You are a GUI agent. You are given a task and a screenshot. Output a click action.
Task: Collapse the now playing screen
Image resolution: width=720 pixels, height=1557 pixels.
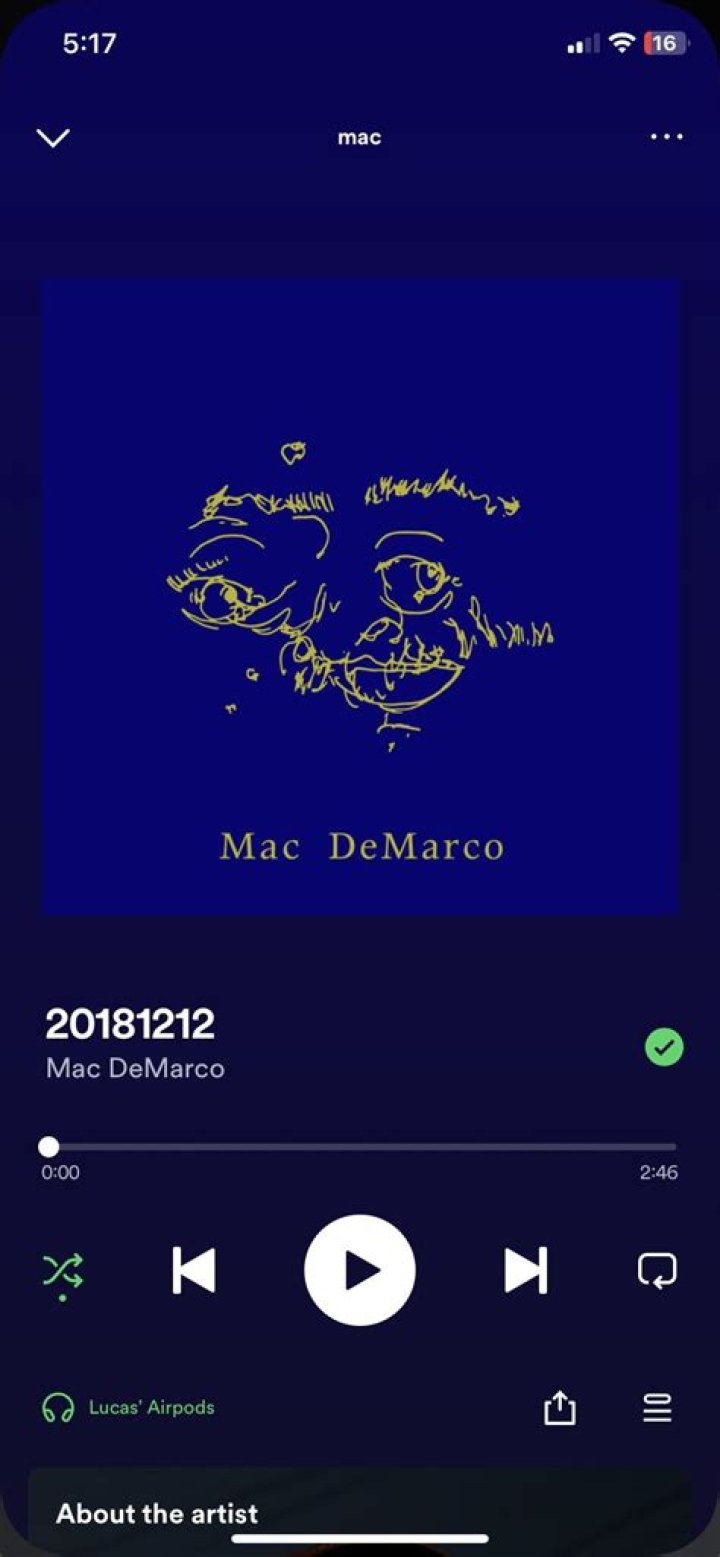point(53,138)
